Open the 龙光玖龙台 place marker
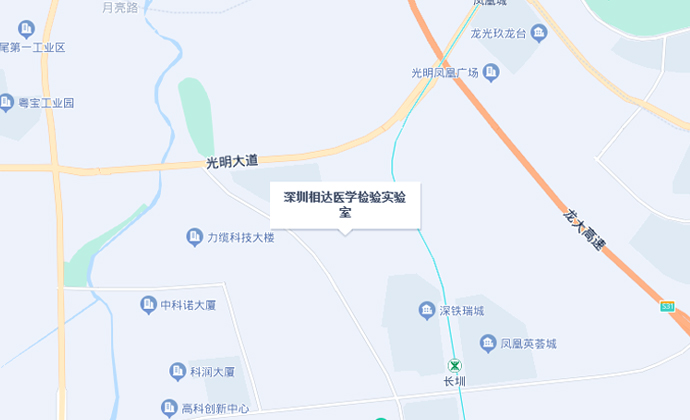The image size is (690, 420). point(539,34)
